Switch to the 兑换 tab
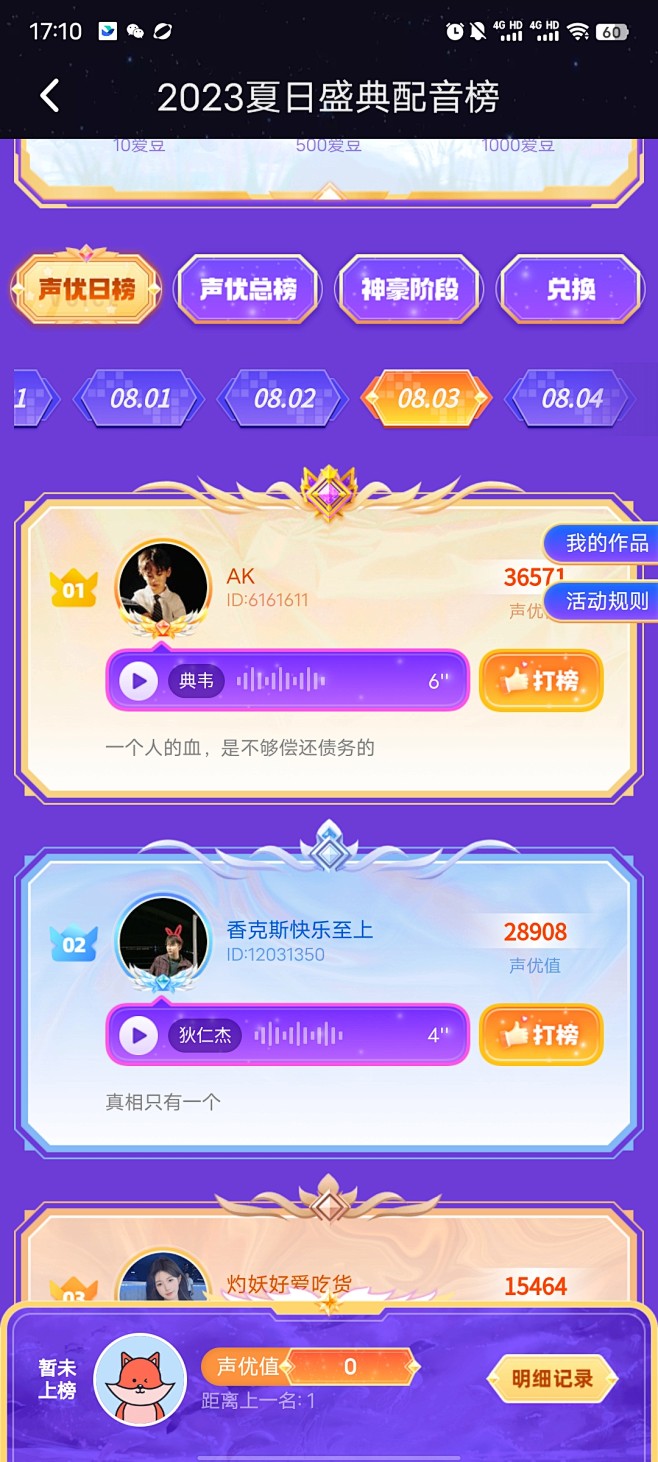This screenshot has height=1462, width=658. [x=570, y=290]
